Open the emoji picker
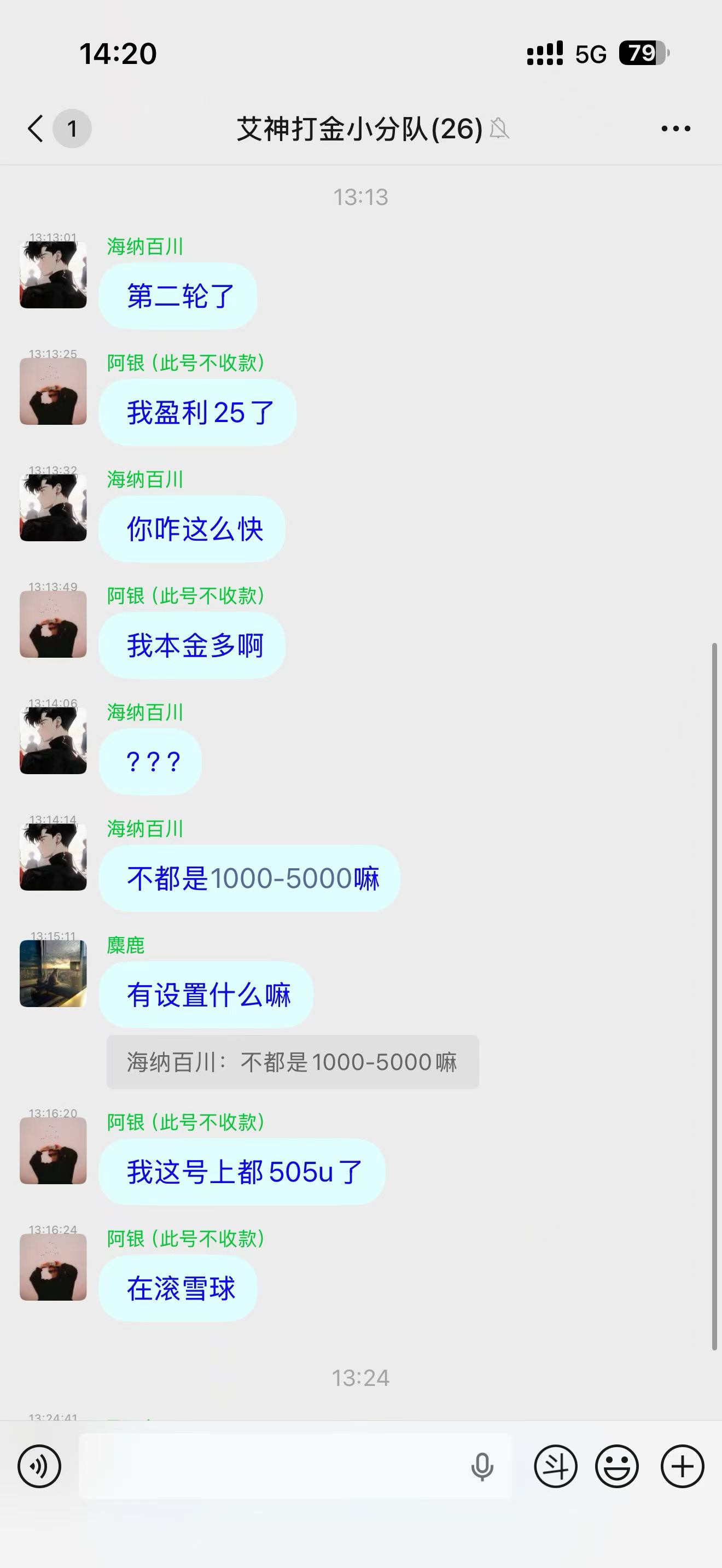 pos(616,1466)
